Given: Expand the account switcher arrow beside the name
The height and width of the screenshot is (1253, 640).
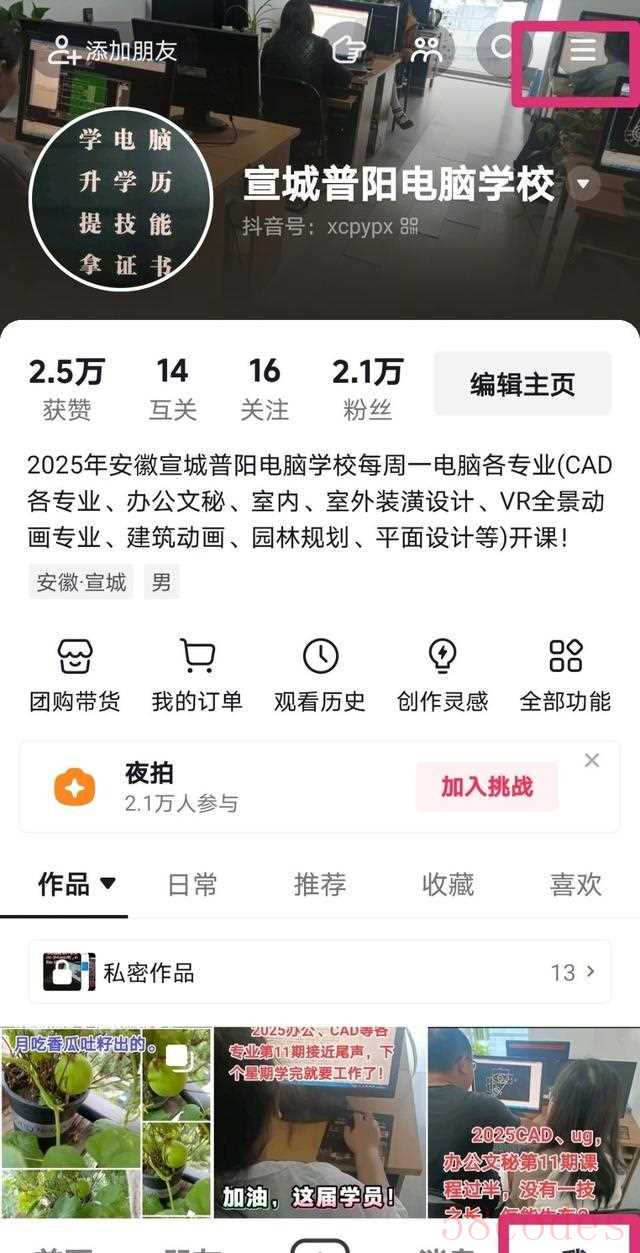Looking at the screenshot, I should pos(584,185).
